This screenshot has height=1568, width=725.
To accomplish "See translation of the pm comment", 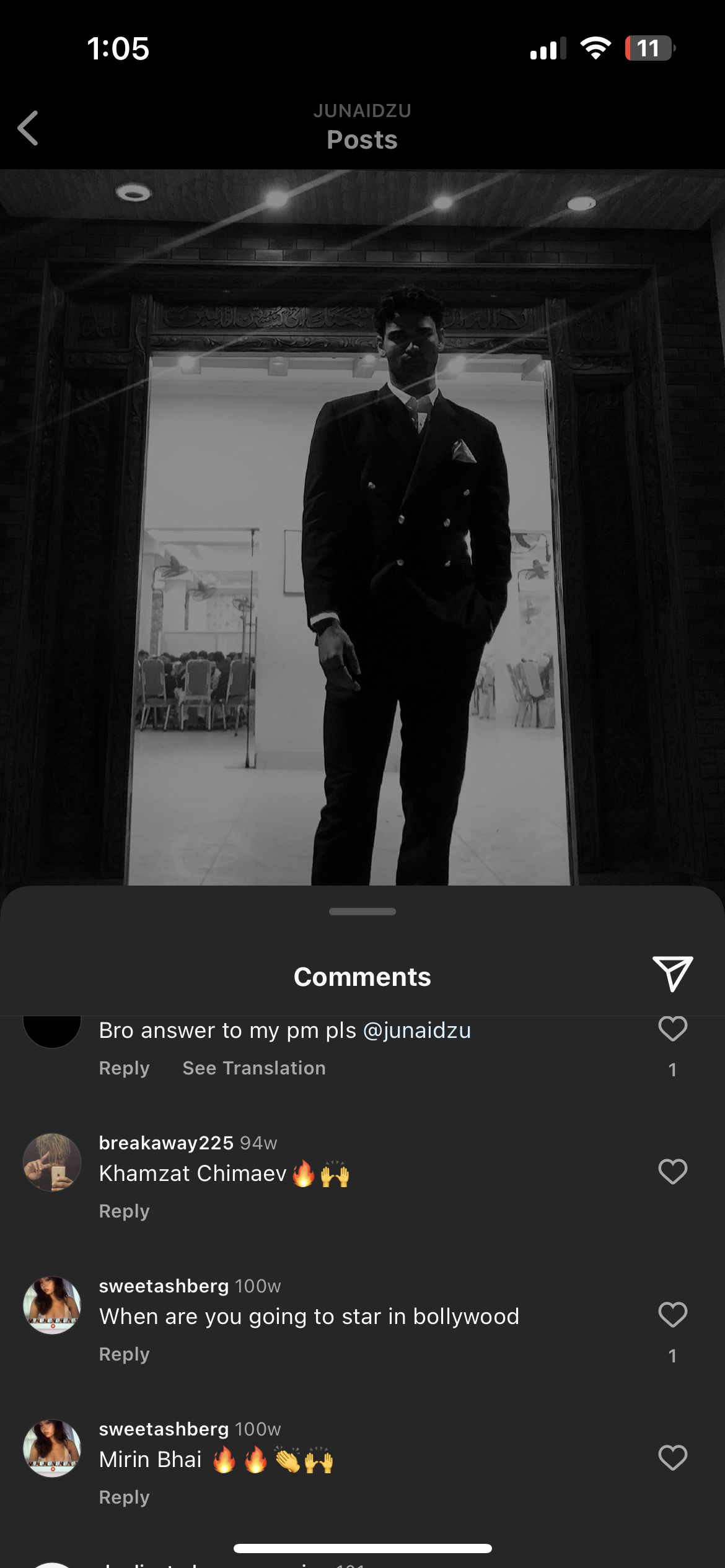I will point(253,1068).
